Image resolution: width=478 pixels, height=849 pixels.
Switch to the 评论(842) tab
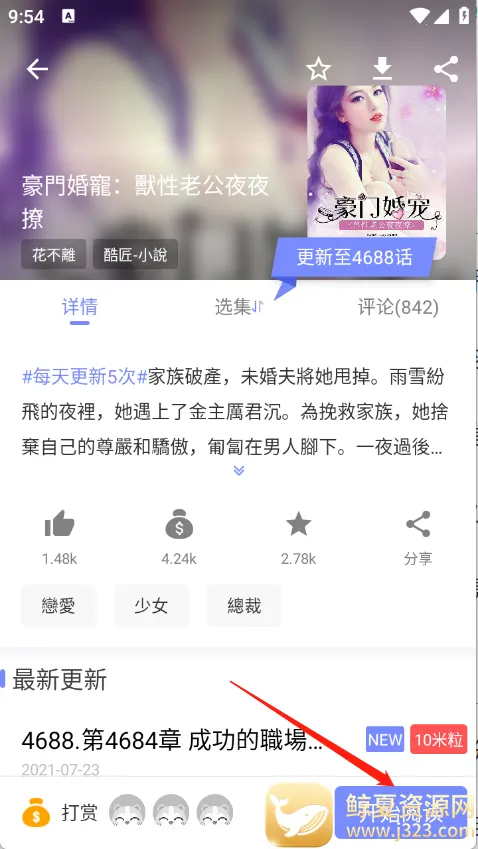[398, 307]
